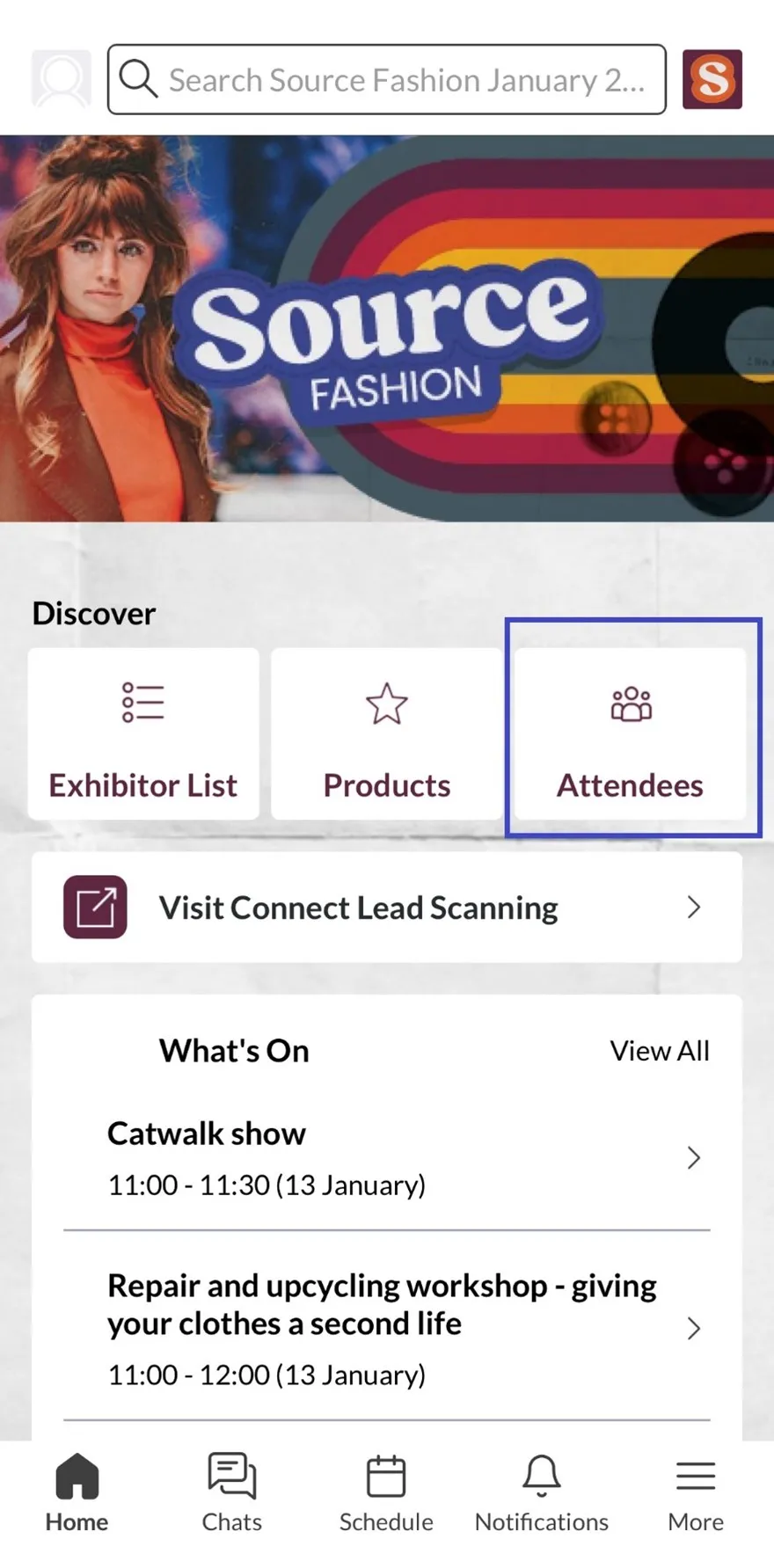
Task: Open the Attendees card
Action: (x=631, y=734)
